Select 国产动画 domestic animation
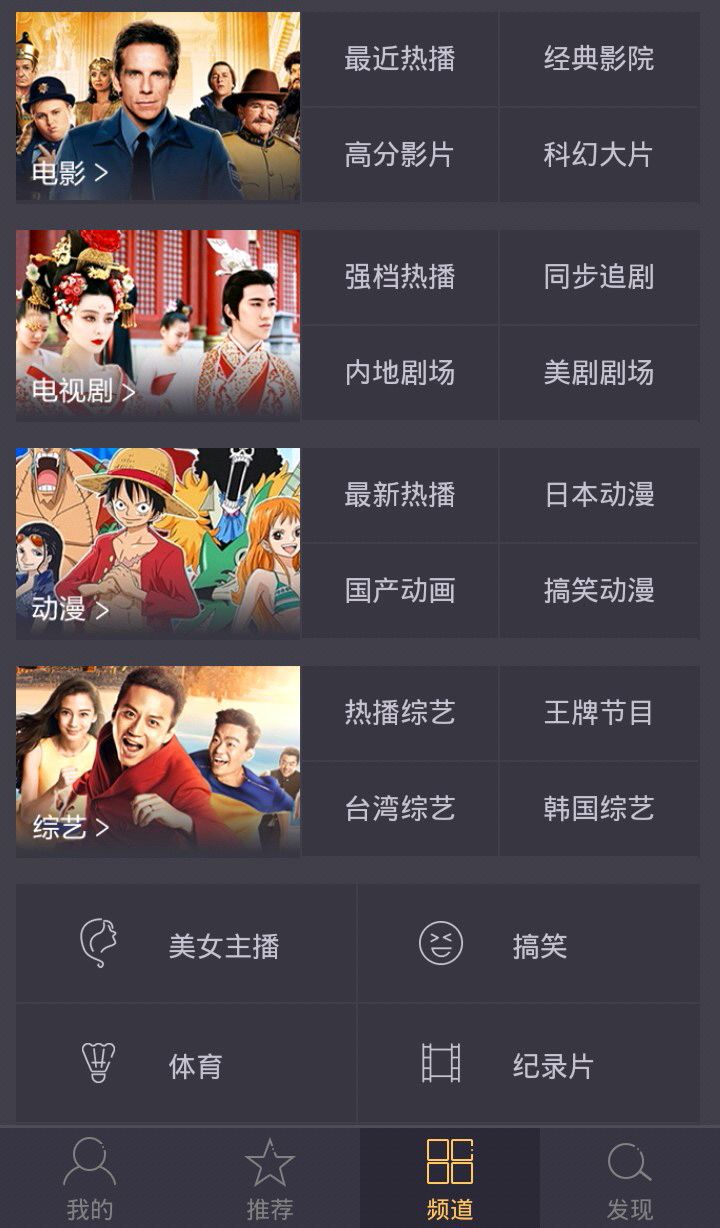The image size is (720, 1228). (400, 591)
